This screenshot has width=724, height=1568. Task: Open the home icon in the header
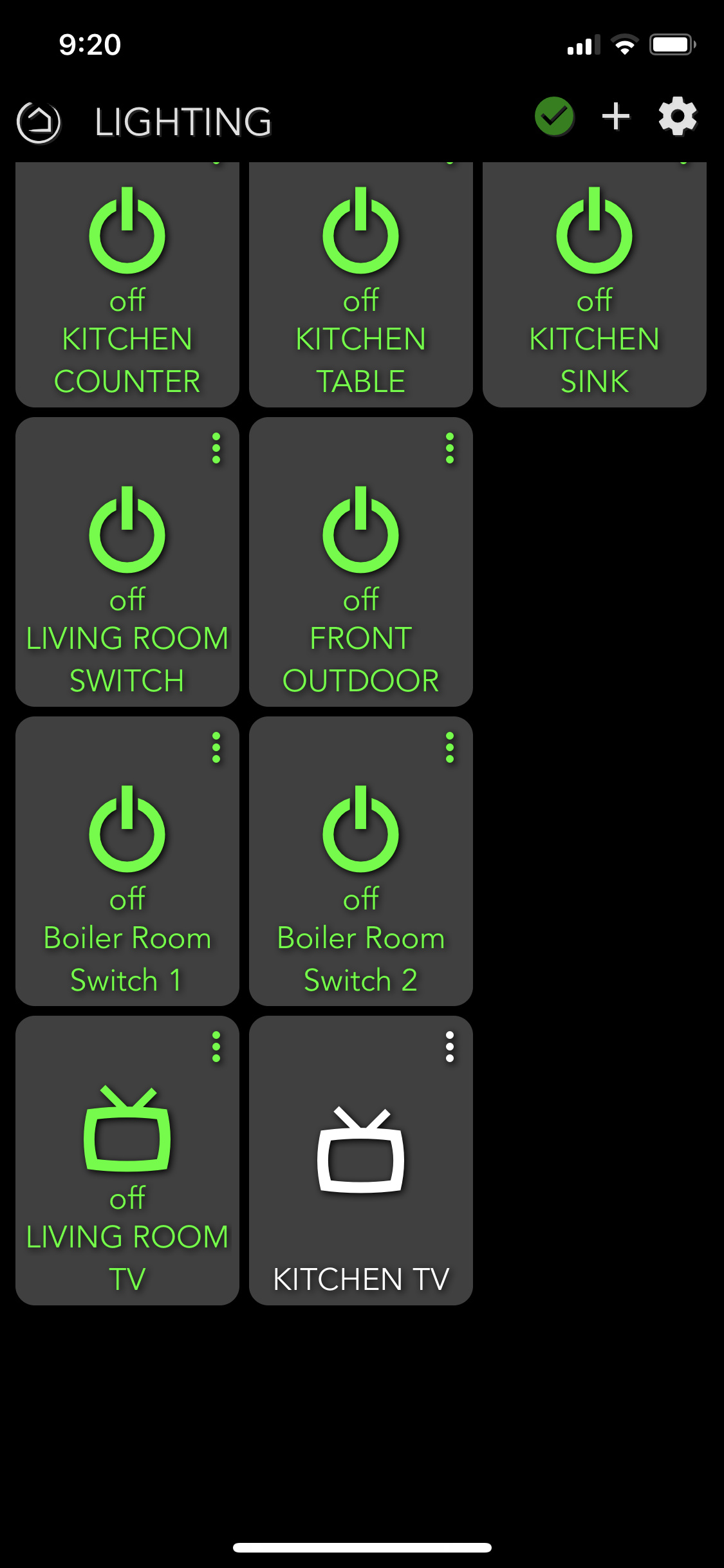39,122
